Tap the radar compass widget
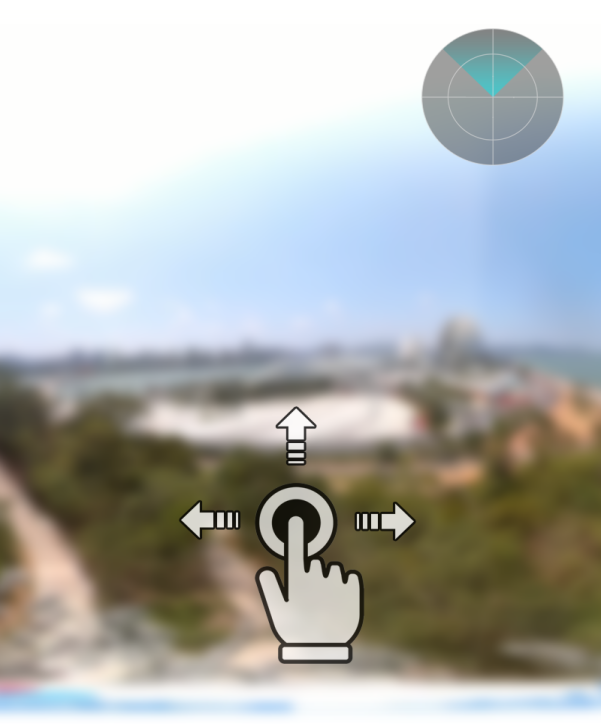 click(x=492, y=96)
